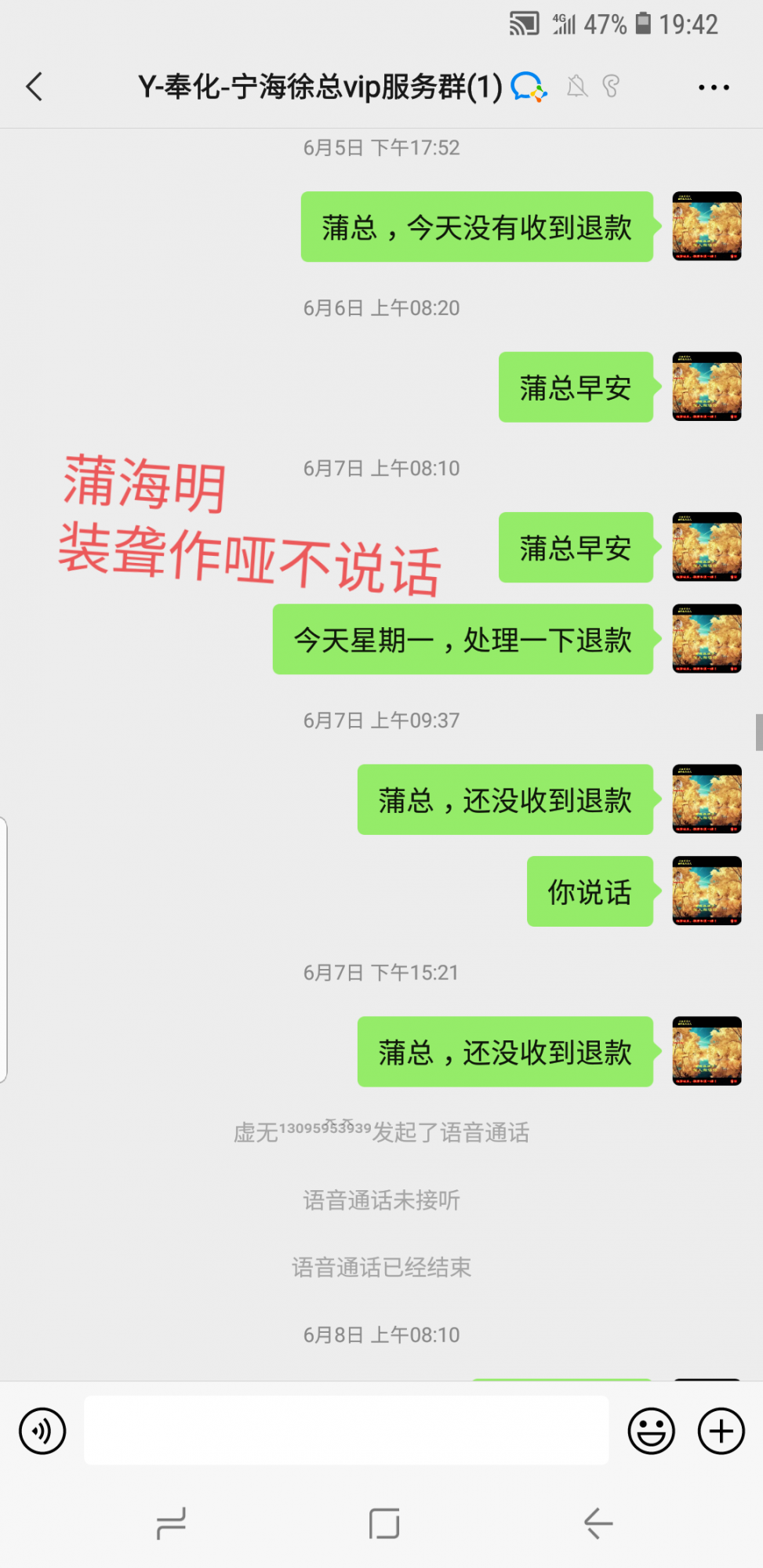The height and width of the screenshot is (1568, 763).
Task: Focus the message text field
Action: [x=346, y=1430]
